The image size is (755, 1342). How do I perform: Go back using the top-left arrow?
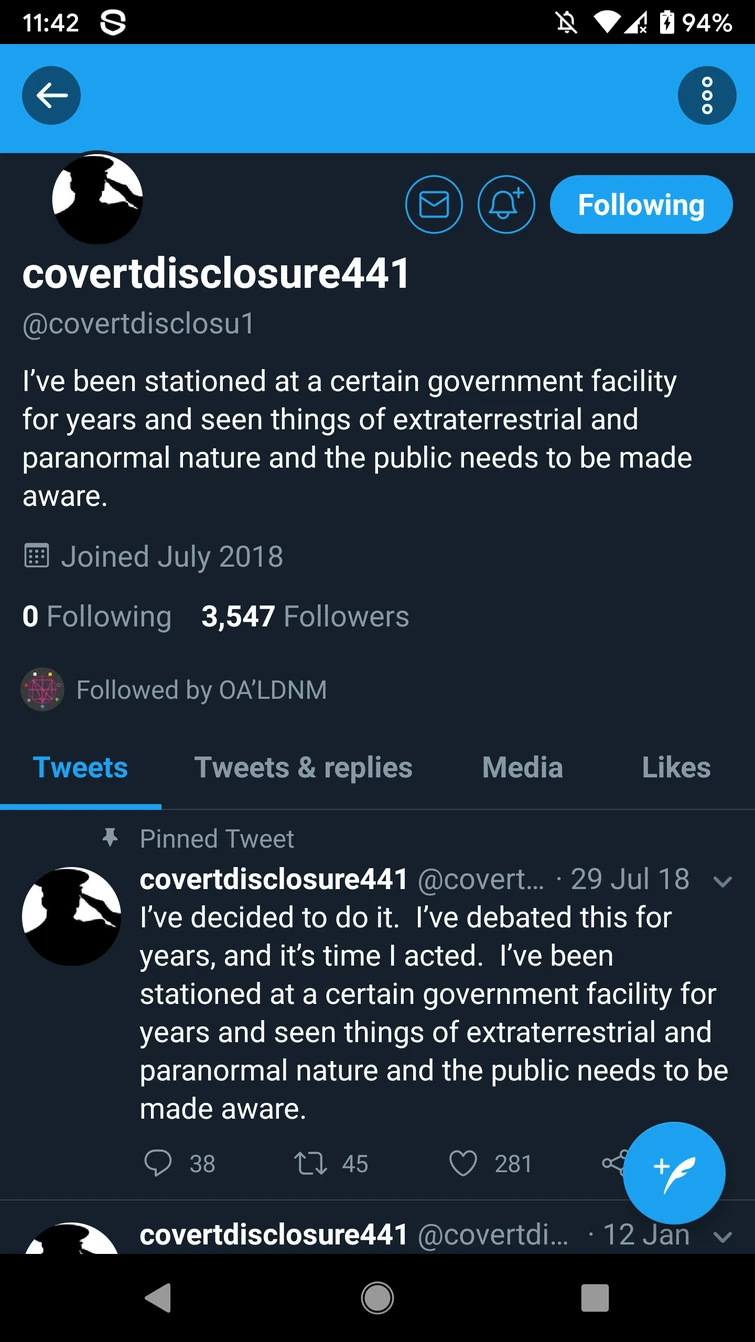pos(51,96)
